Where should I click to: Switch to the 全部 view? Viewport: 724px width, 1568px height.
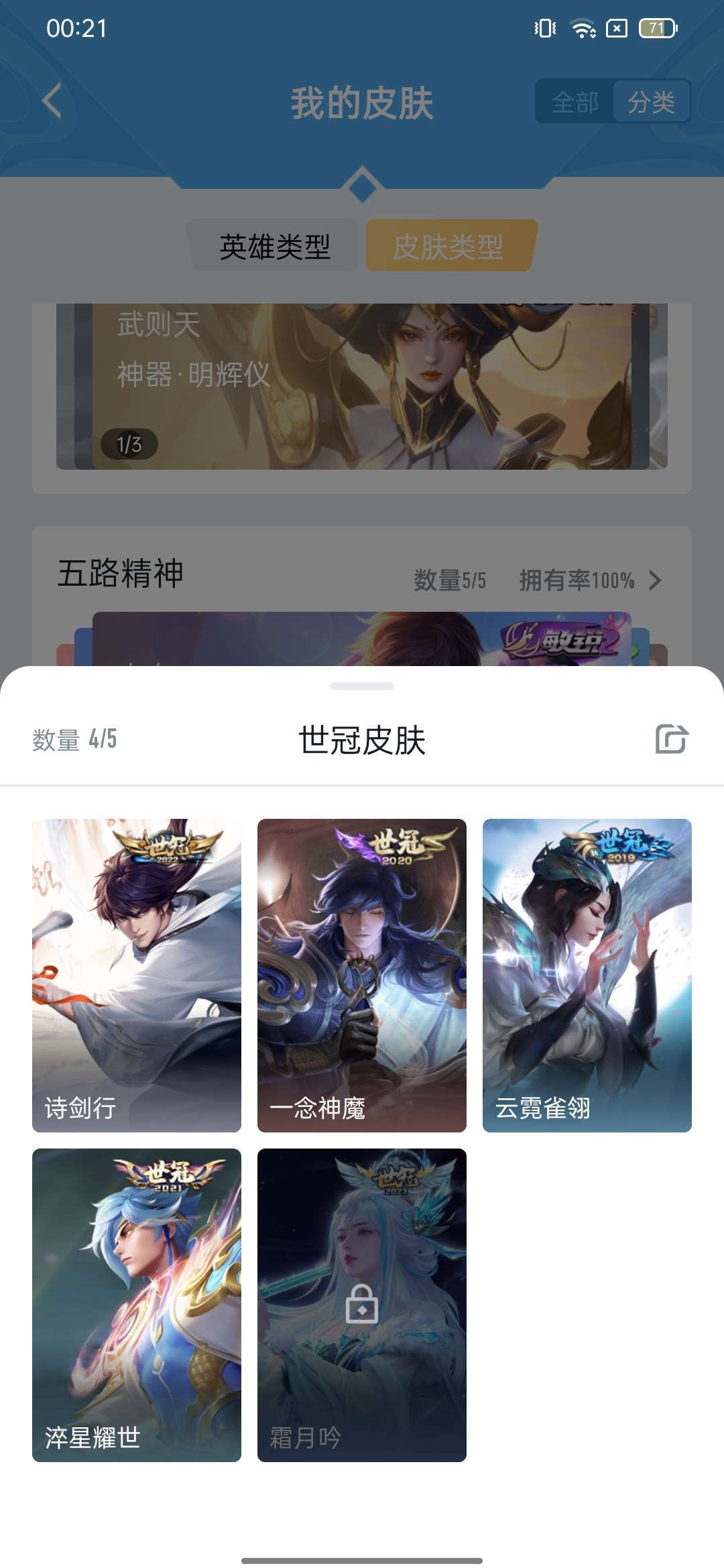(x=575, y=102)
